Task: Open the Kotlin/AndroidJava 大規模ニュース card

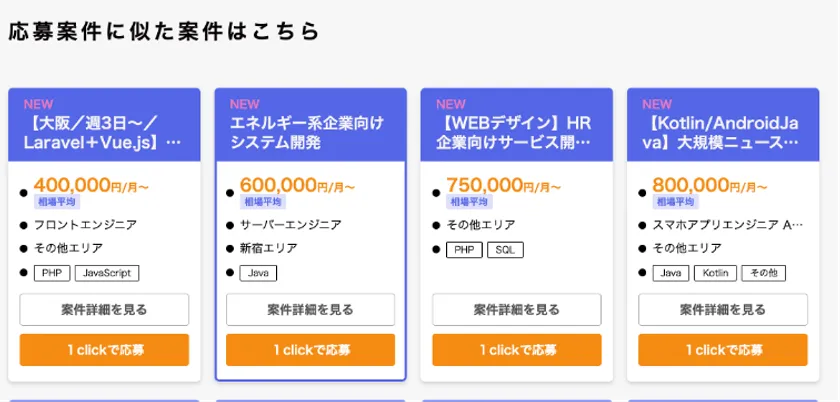Action: pos(722,134)
